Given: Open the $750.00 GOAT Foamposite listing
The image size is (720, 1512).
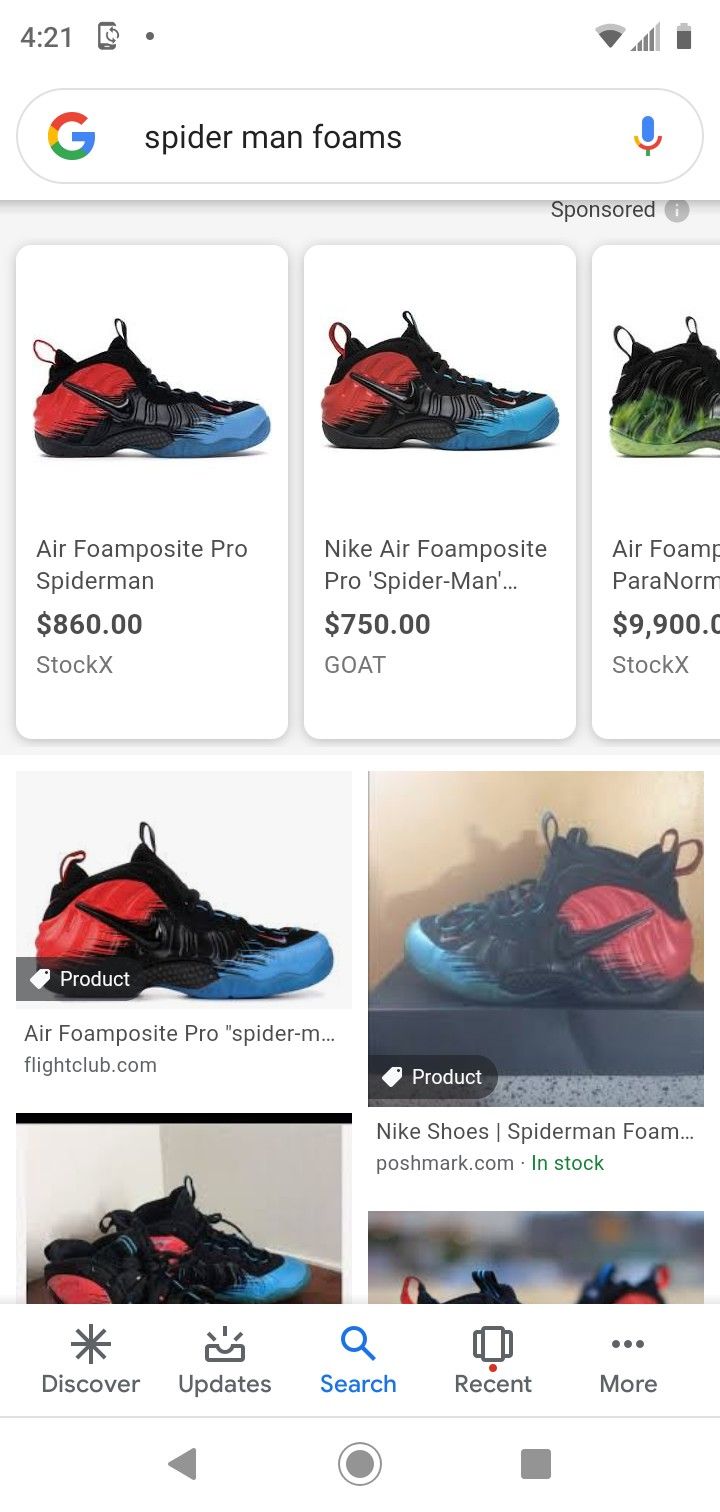Looking at the screenshot, I should coord(440,490).
